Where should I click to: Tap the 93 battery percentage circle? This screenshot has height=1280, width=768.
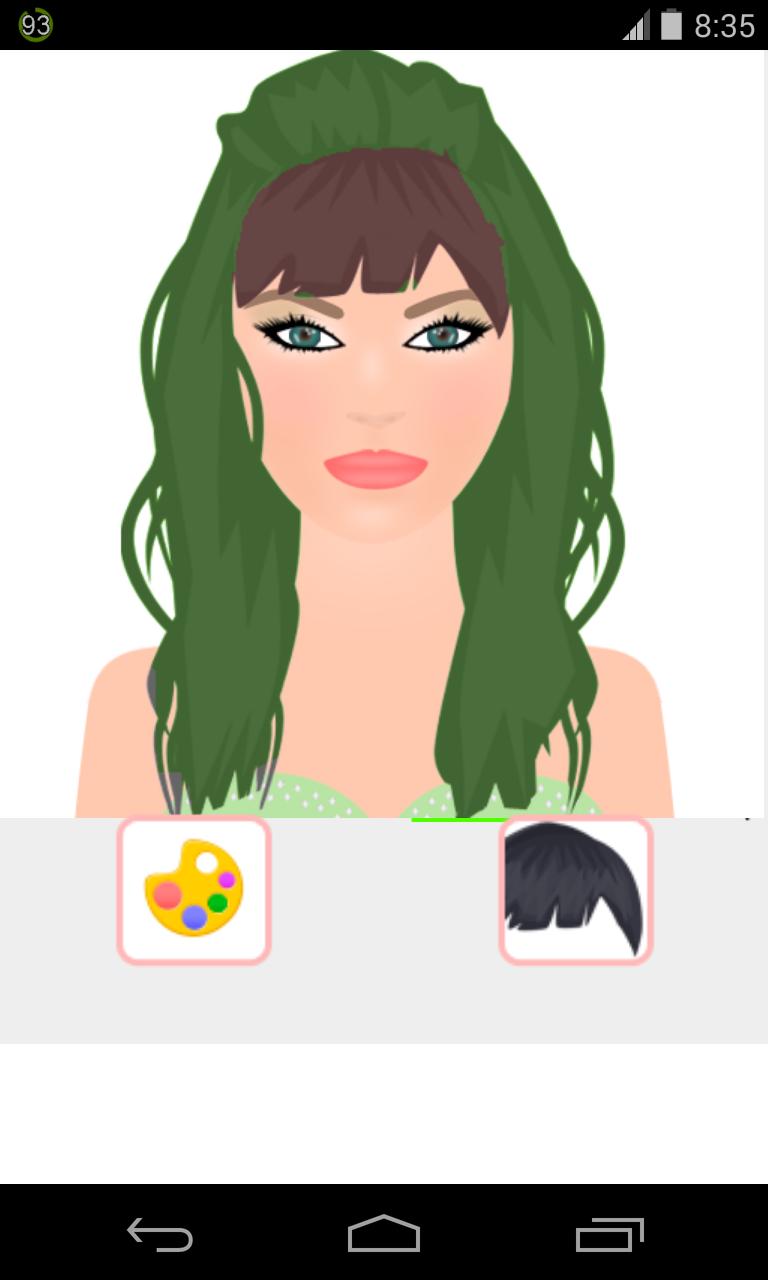coord(36,26)
